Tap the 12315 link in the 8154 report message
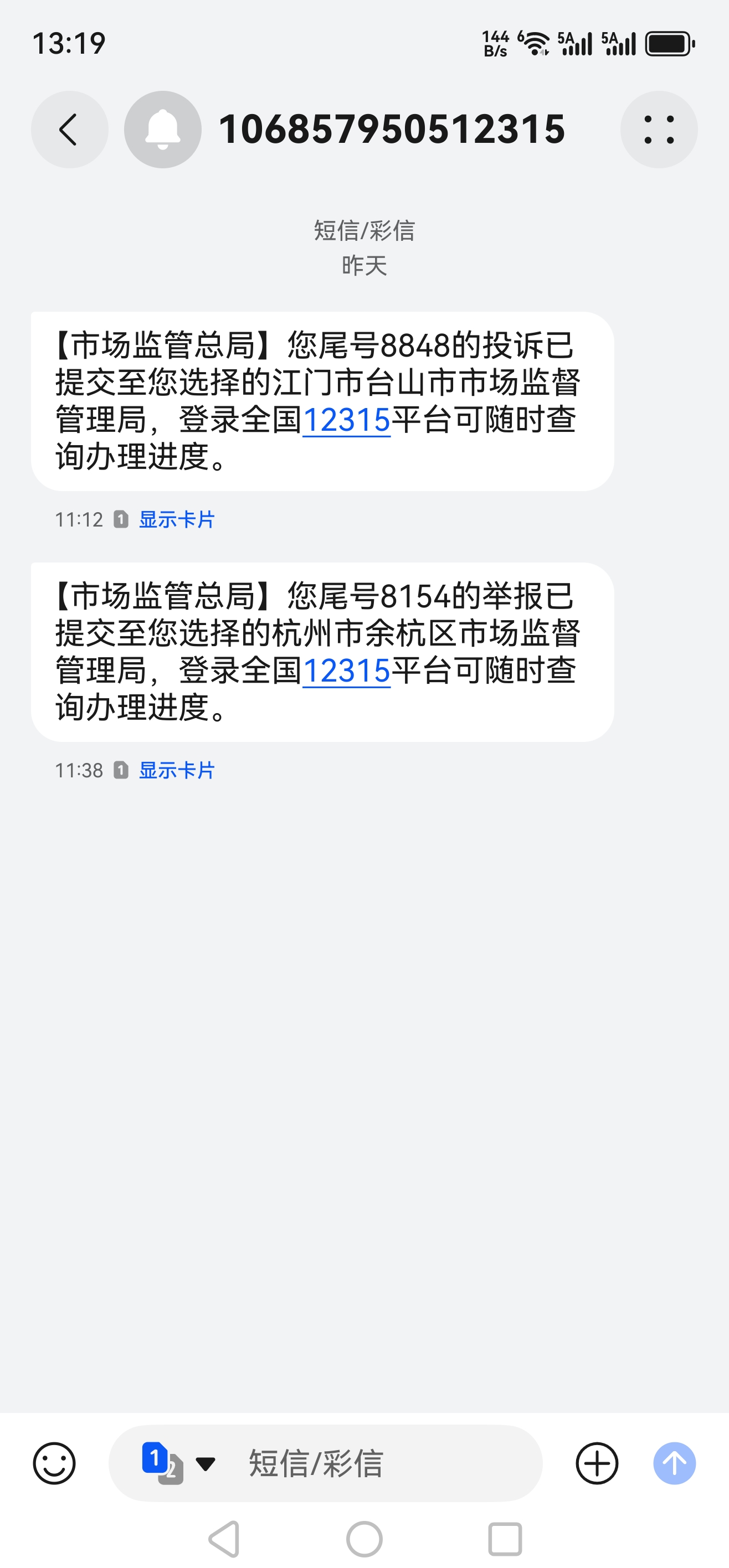 346,672
